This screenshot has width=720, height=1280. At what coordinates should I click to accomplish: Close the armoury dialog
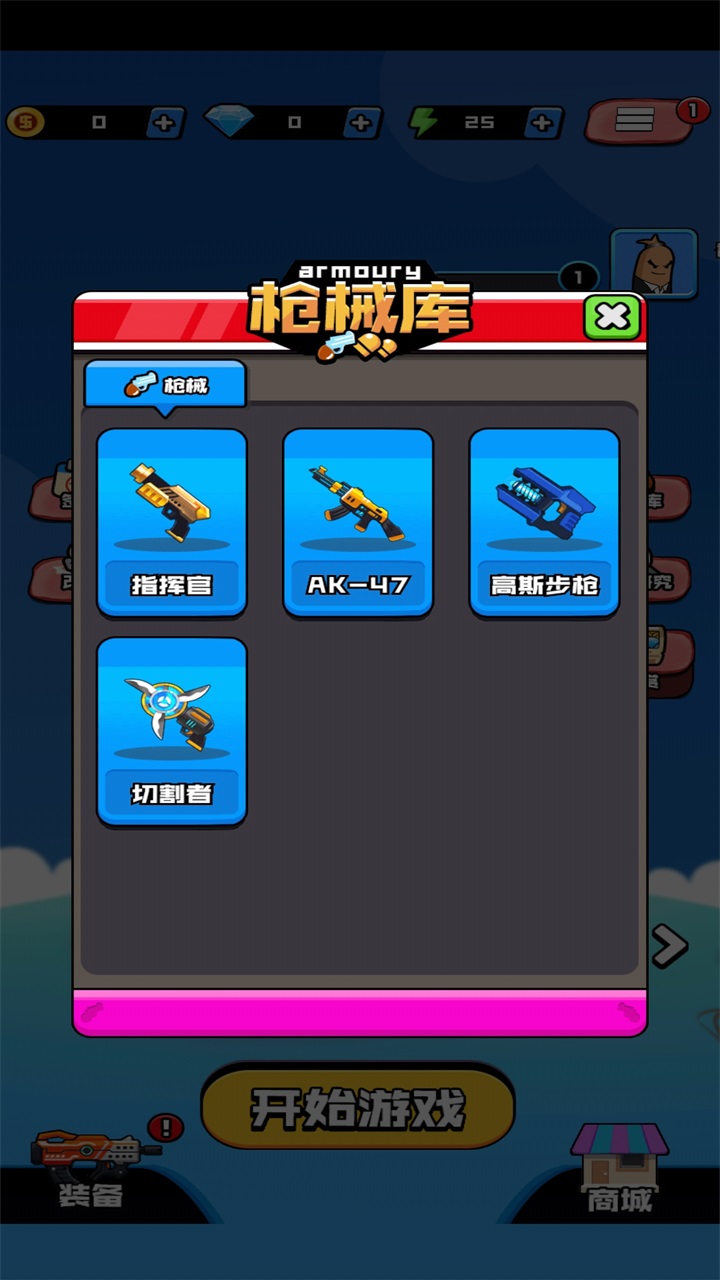[x=612, y=317]
